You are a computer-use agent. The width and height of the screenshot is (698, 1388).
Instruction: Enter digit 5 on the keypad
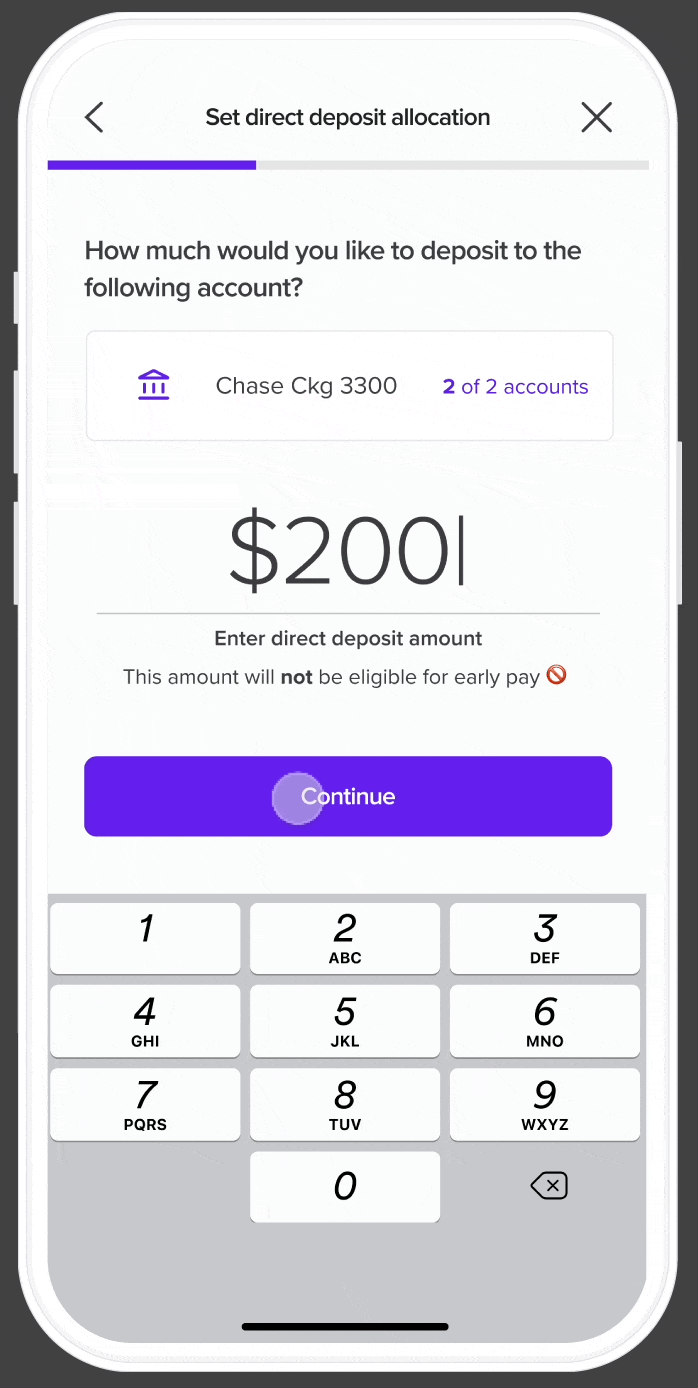[345, 1021]
